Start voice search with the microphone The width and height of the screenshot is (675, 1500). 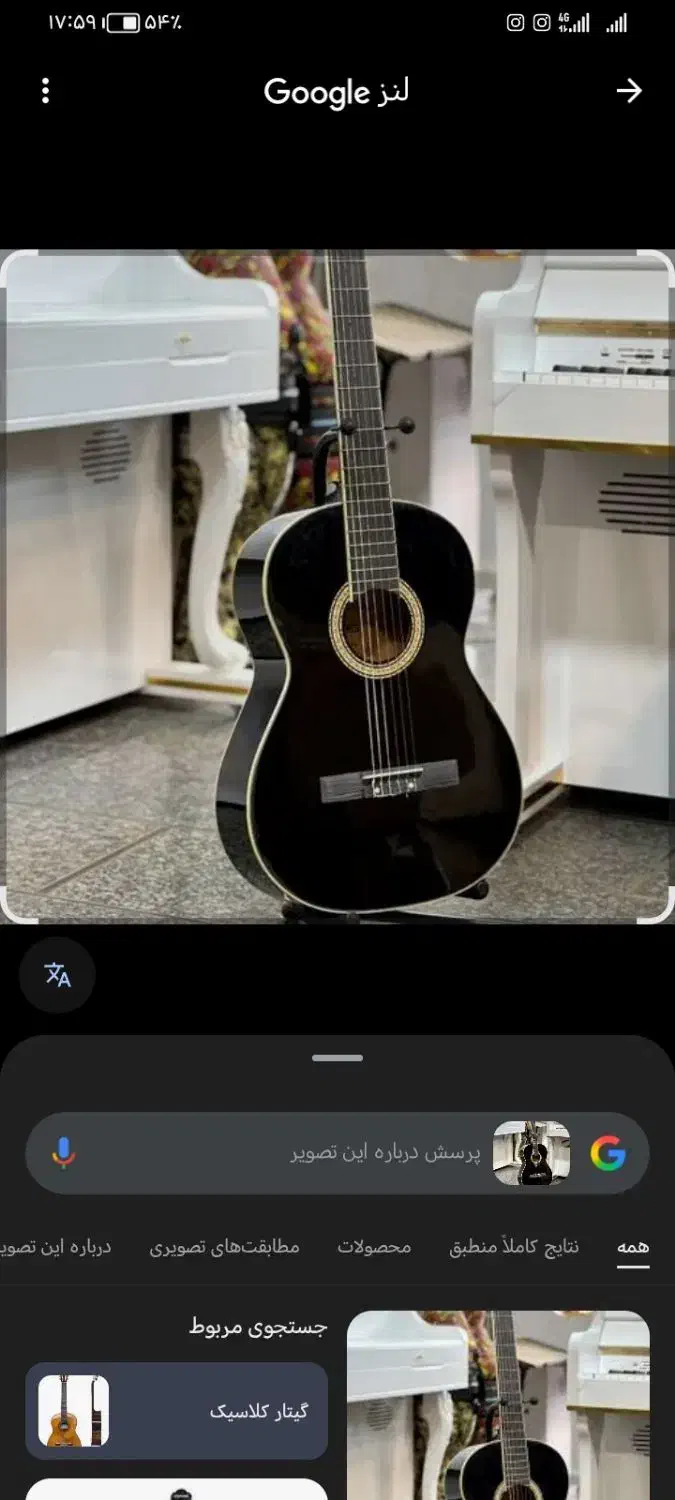(64, 1153)
